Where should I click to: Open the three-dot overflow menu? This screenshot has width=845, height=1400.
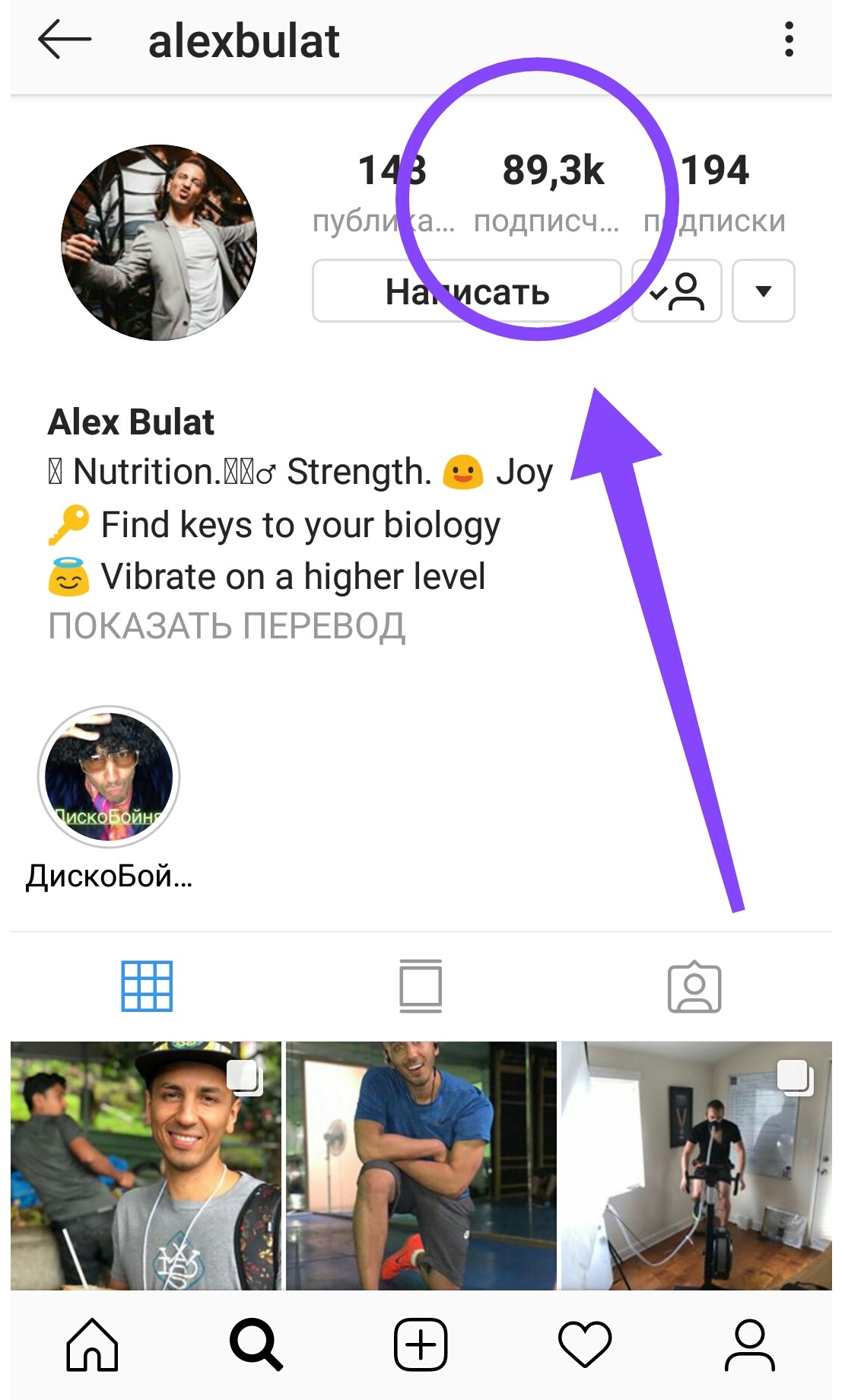point(789,40)
